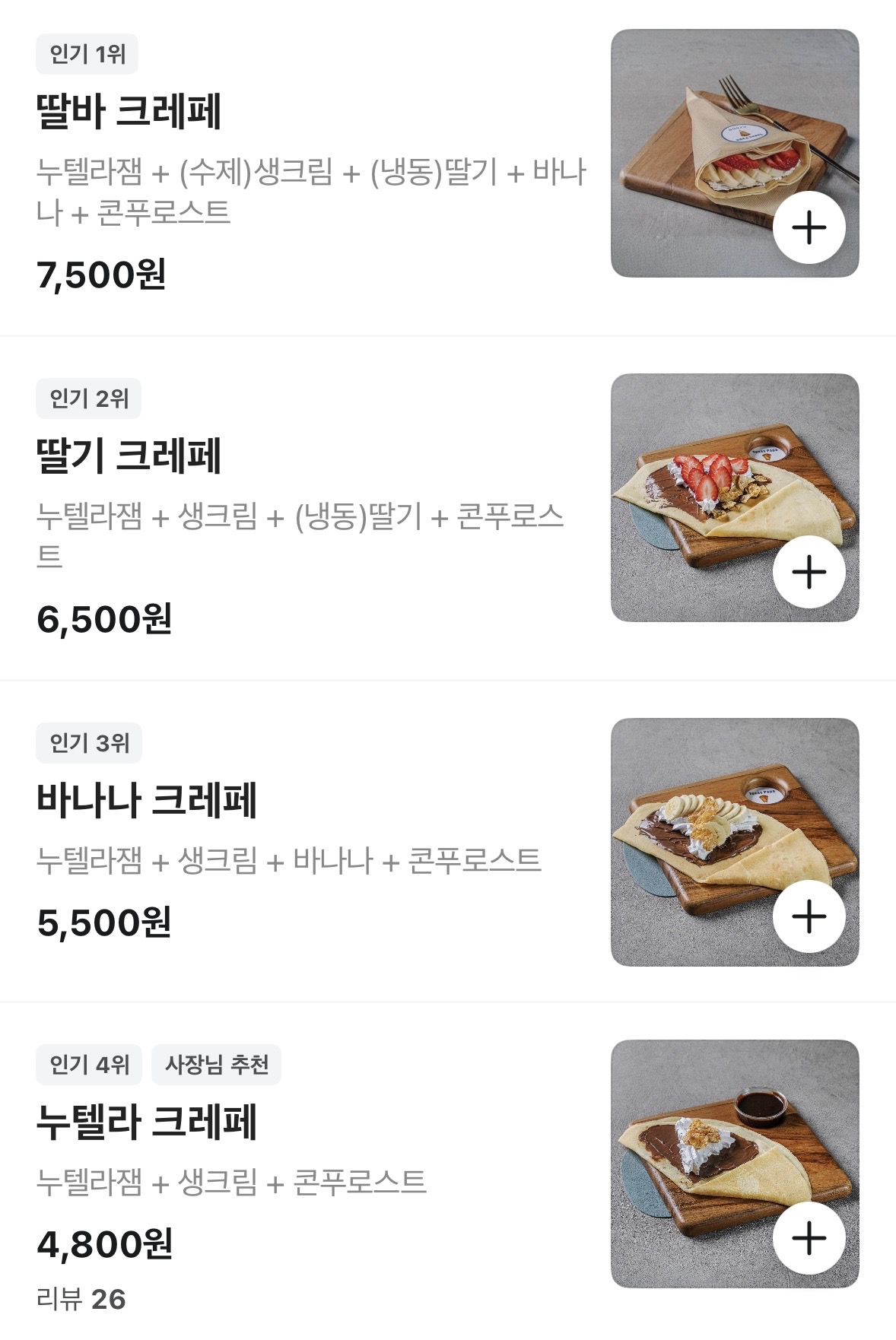This screenshot has width=896, height=1340.
Task: View details of 누텔라 크레페
Action: coord(147,1122)
